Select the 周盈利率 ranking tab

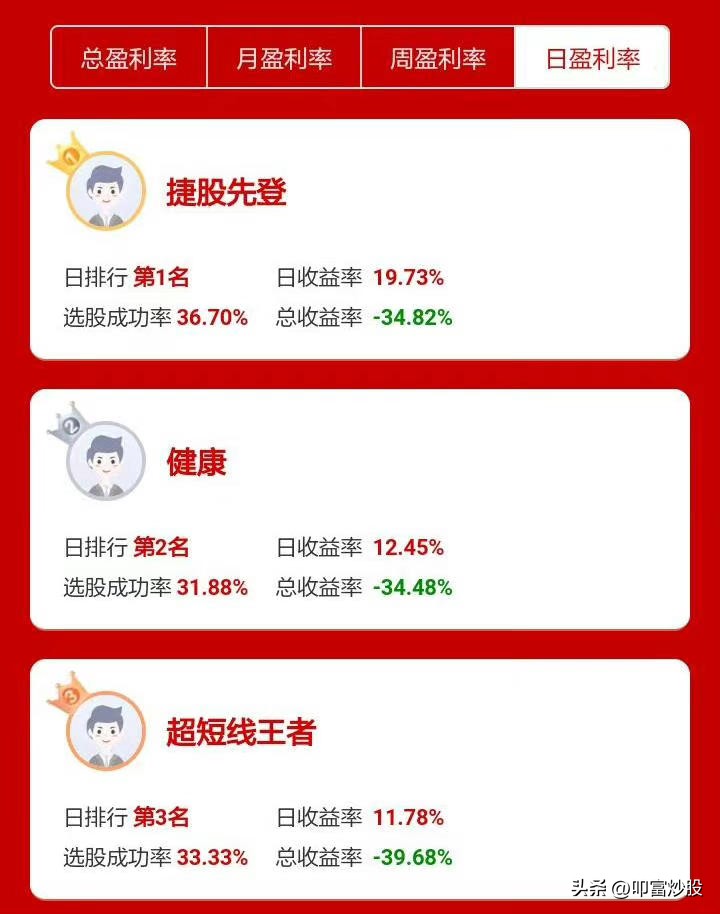pos(438,57)
